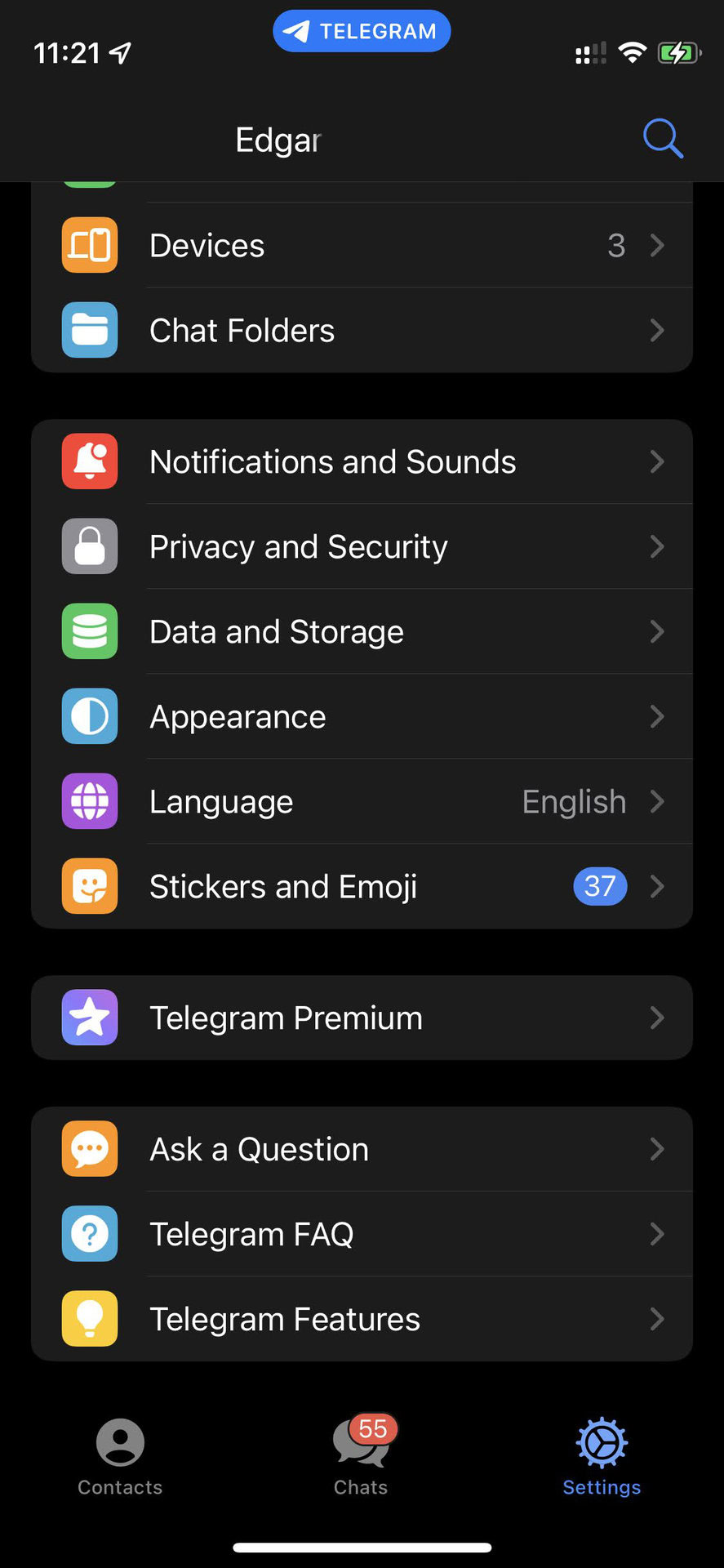
Task: Tap the Telegram pill in status bar
Action: pos(362,31)
